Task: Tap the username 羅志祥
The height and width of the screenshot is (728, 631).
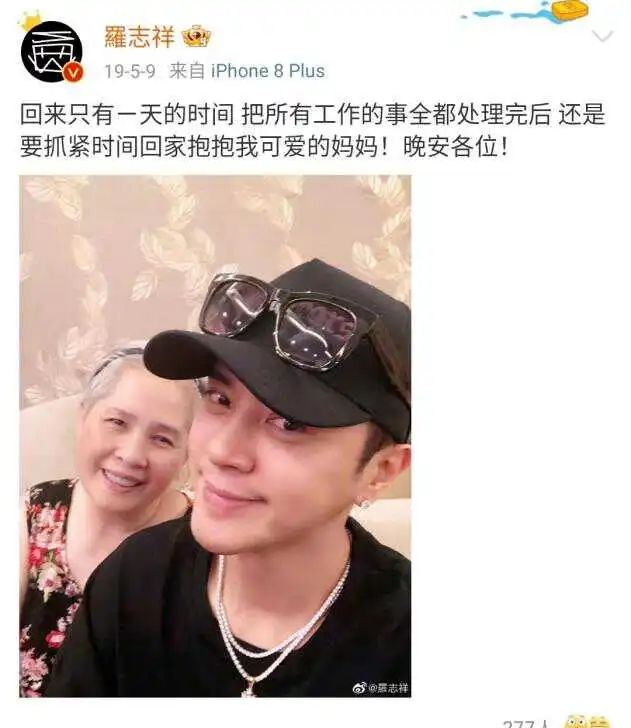Action: pos(139,38)
